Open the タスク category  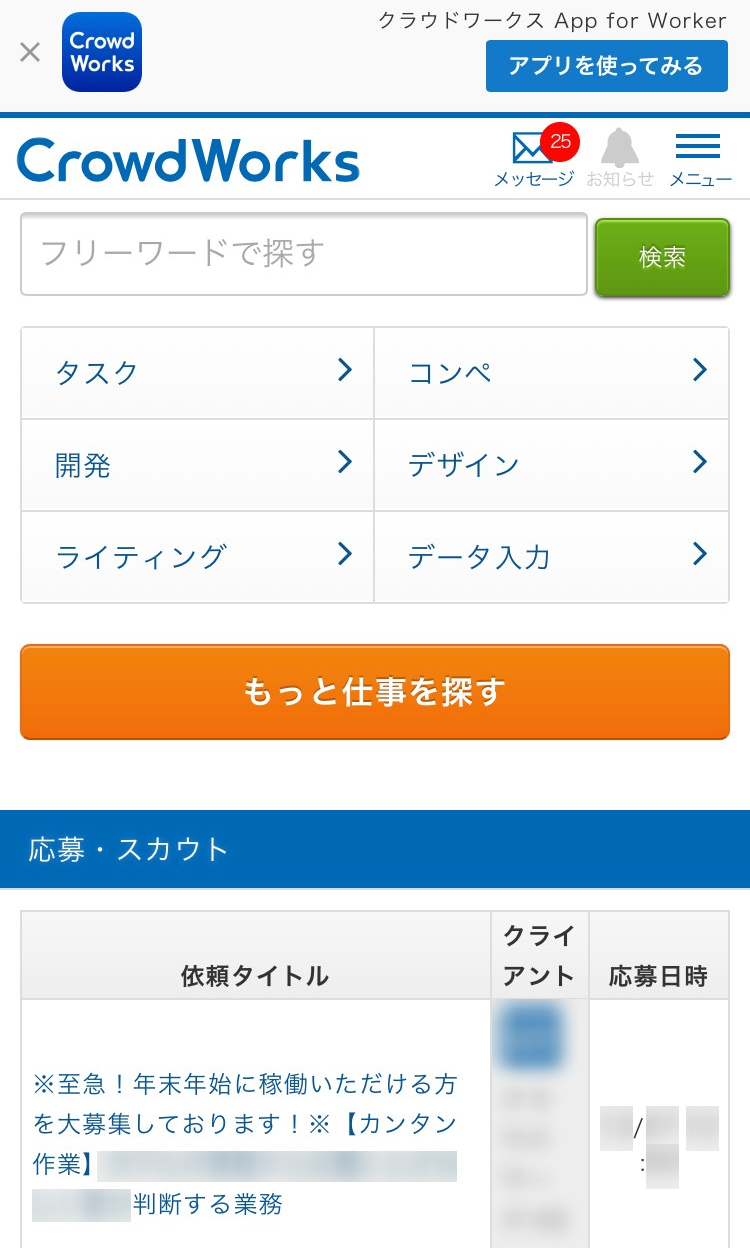[198, 373]
